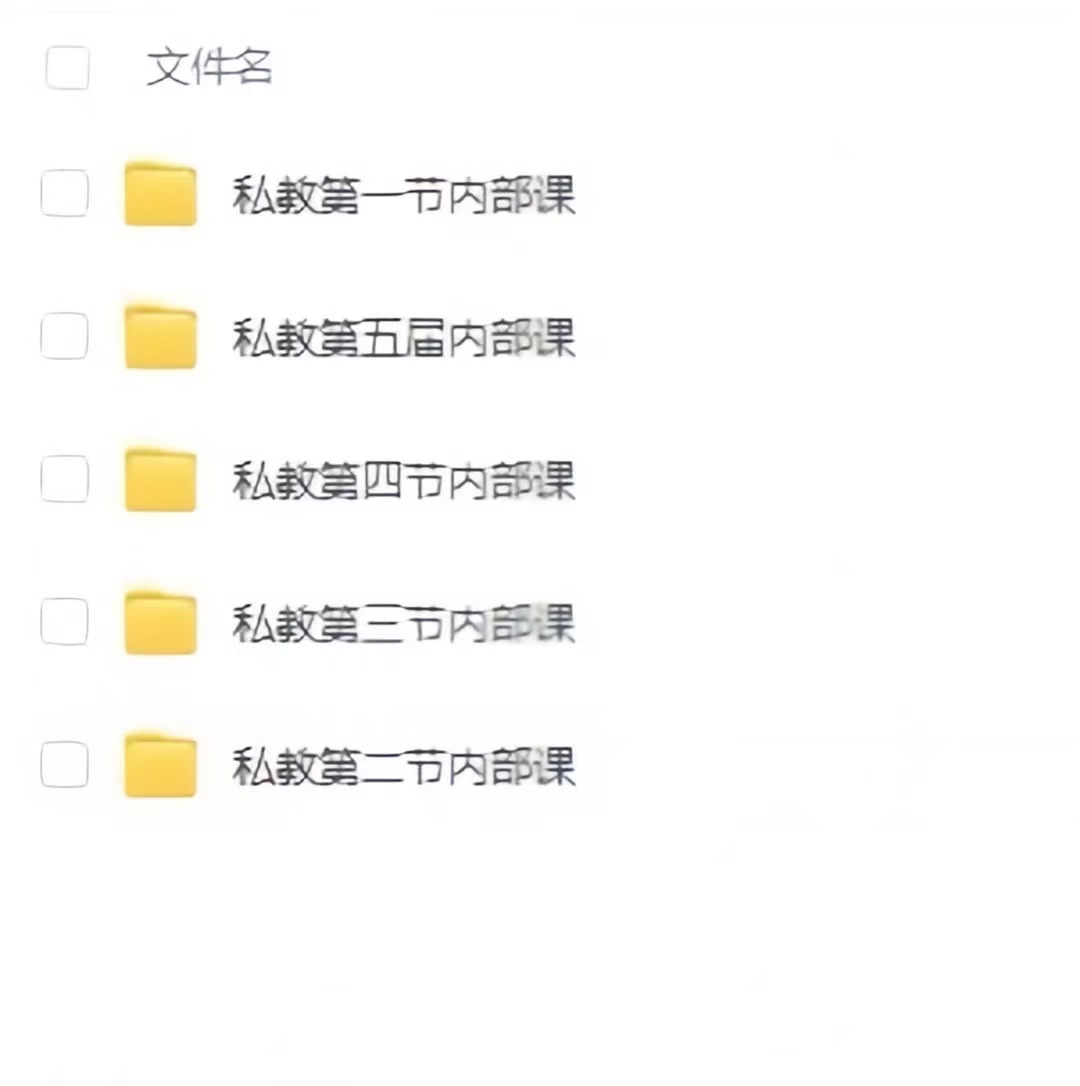
Task: Tick the select-all checkbox beside 文件名
Action: (67, 68)
